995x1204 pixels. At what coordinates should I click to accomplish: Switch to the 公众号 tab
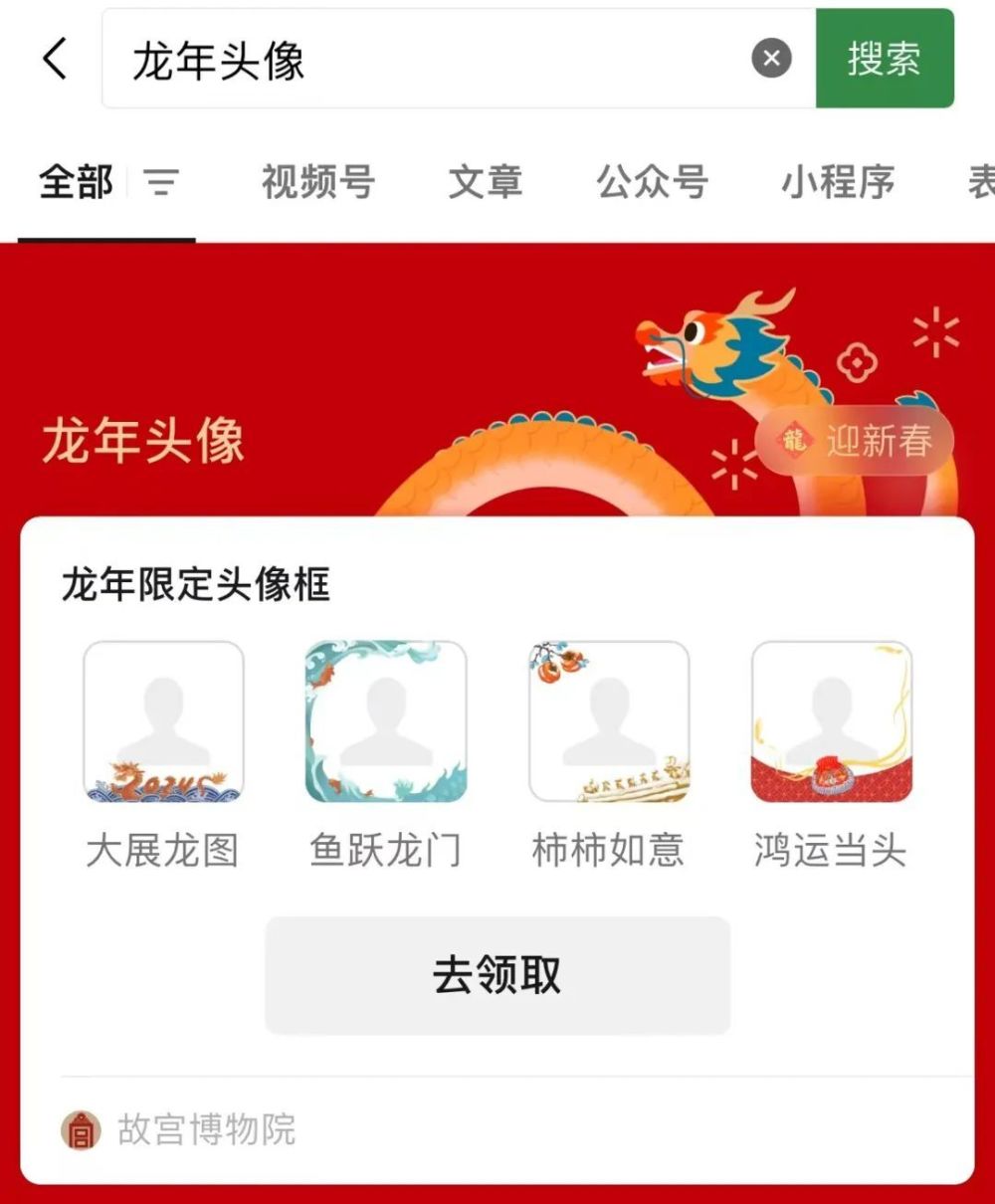point(654,184)
